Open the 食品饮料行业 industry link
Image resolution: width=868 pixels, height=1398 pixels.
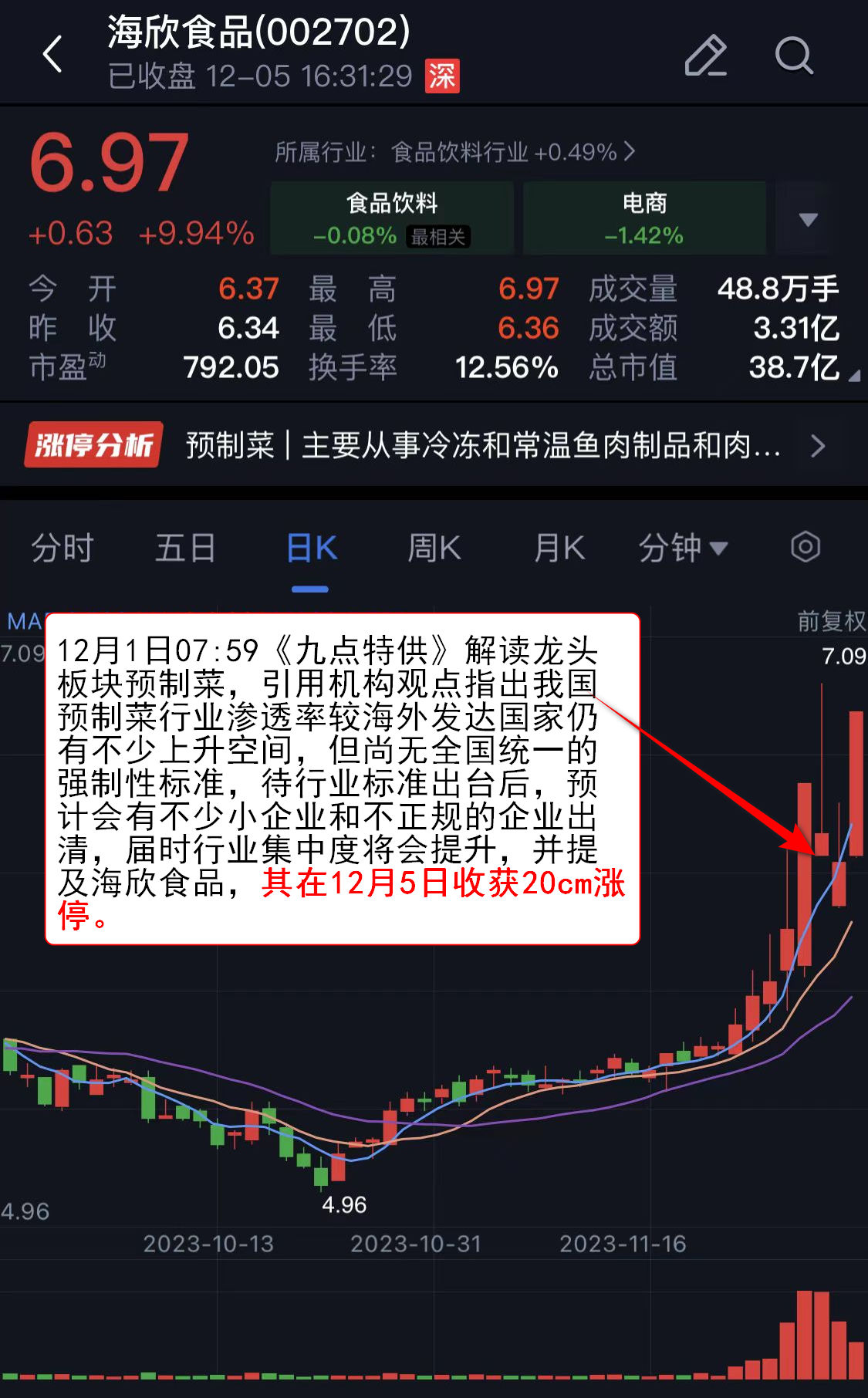(x=455, y=152)
